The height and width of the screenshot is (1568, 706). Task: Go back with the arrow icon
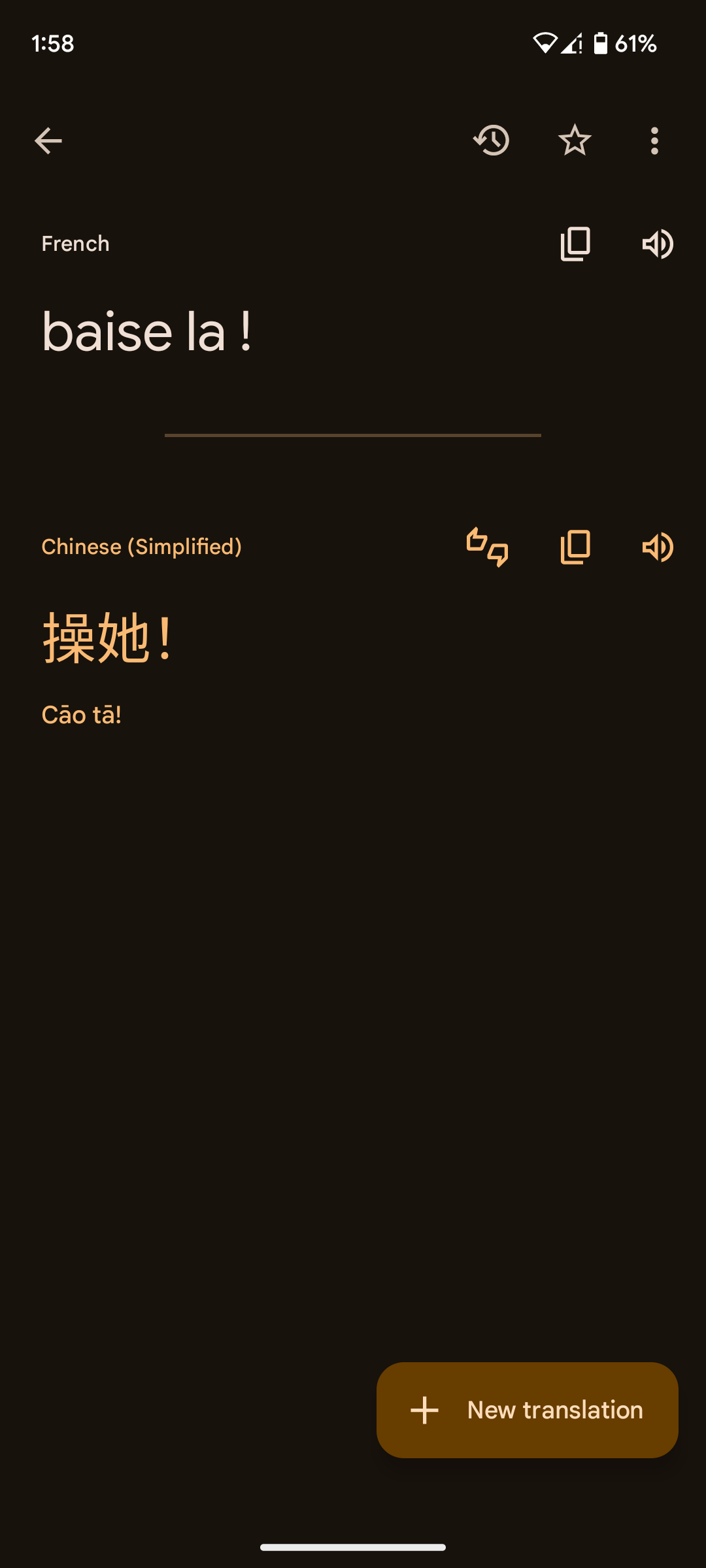pyautogui.click(x=48, y=140)
